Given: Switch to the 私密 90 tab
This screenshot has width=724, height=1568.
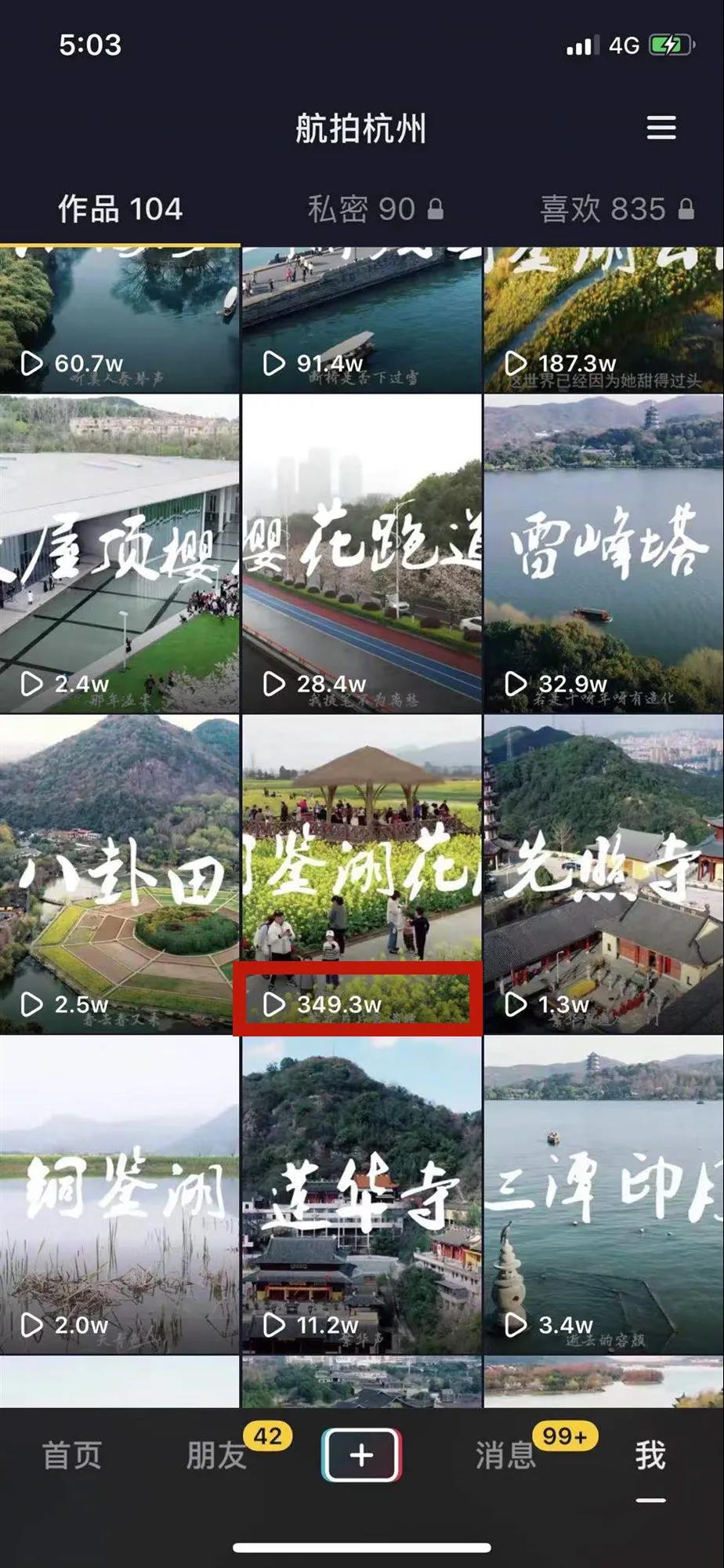Looking at the screenshot, I should click(x=375, y=209).
